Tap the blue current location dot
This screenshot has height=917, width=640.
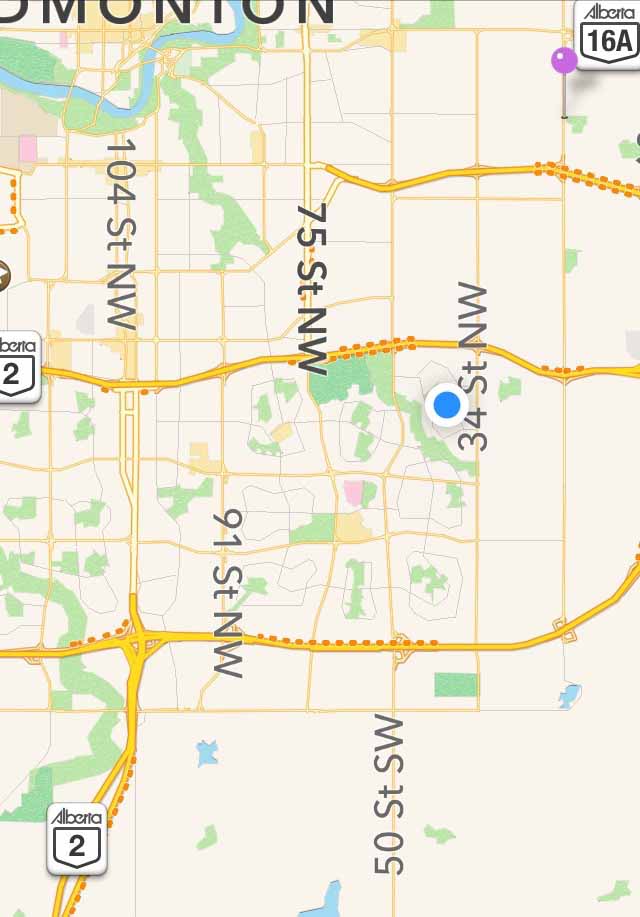pos(446,405)
